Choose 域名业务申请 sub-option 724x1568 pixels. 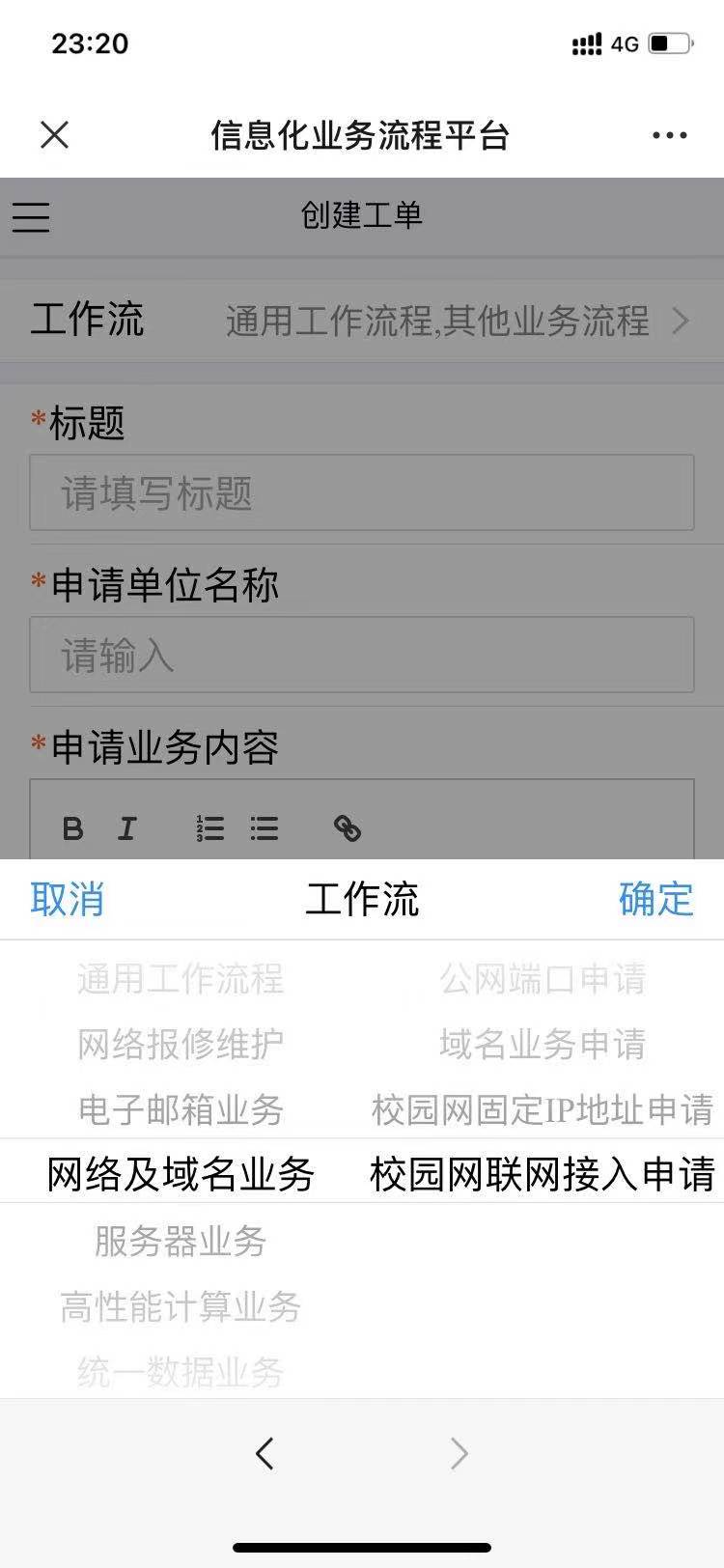click(543, 1044)
